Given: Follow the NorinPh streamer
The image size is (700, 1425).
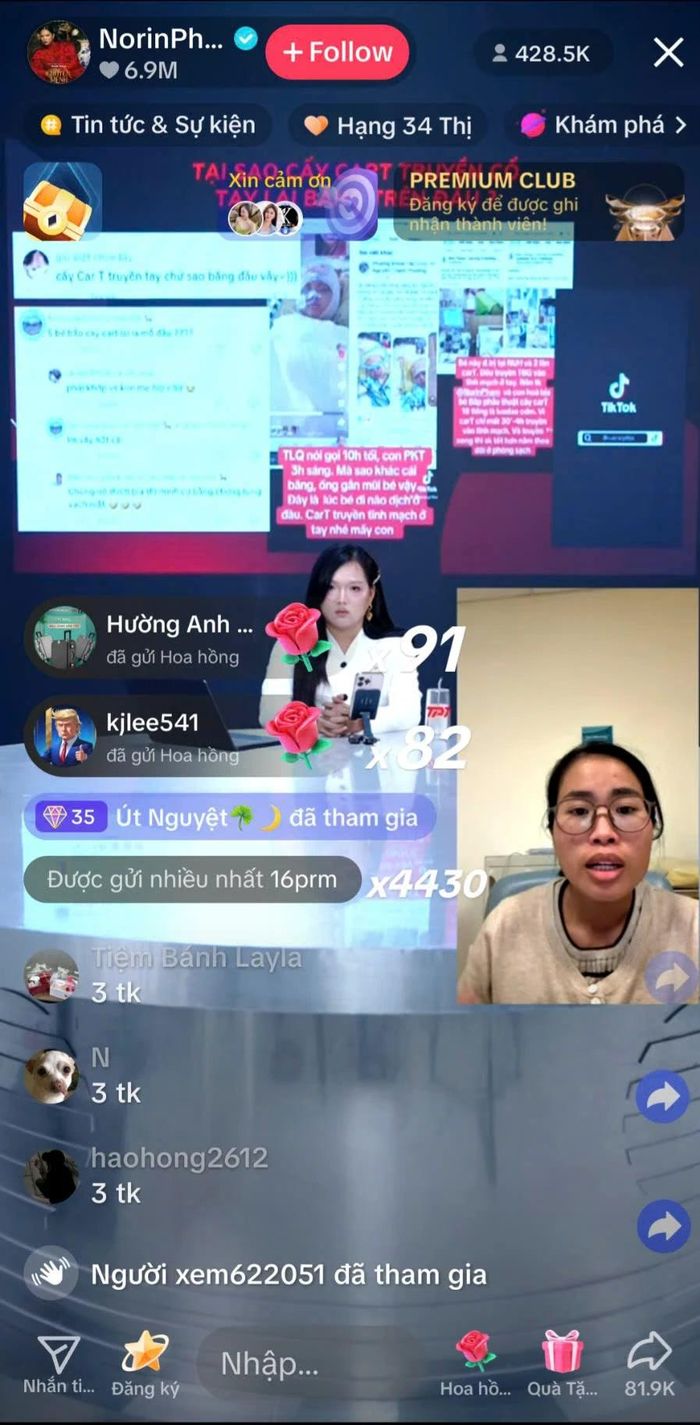Looking at the screenshot, I should point(337,52).
